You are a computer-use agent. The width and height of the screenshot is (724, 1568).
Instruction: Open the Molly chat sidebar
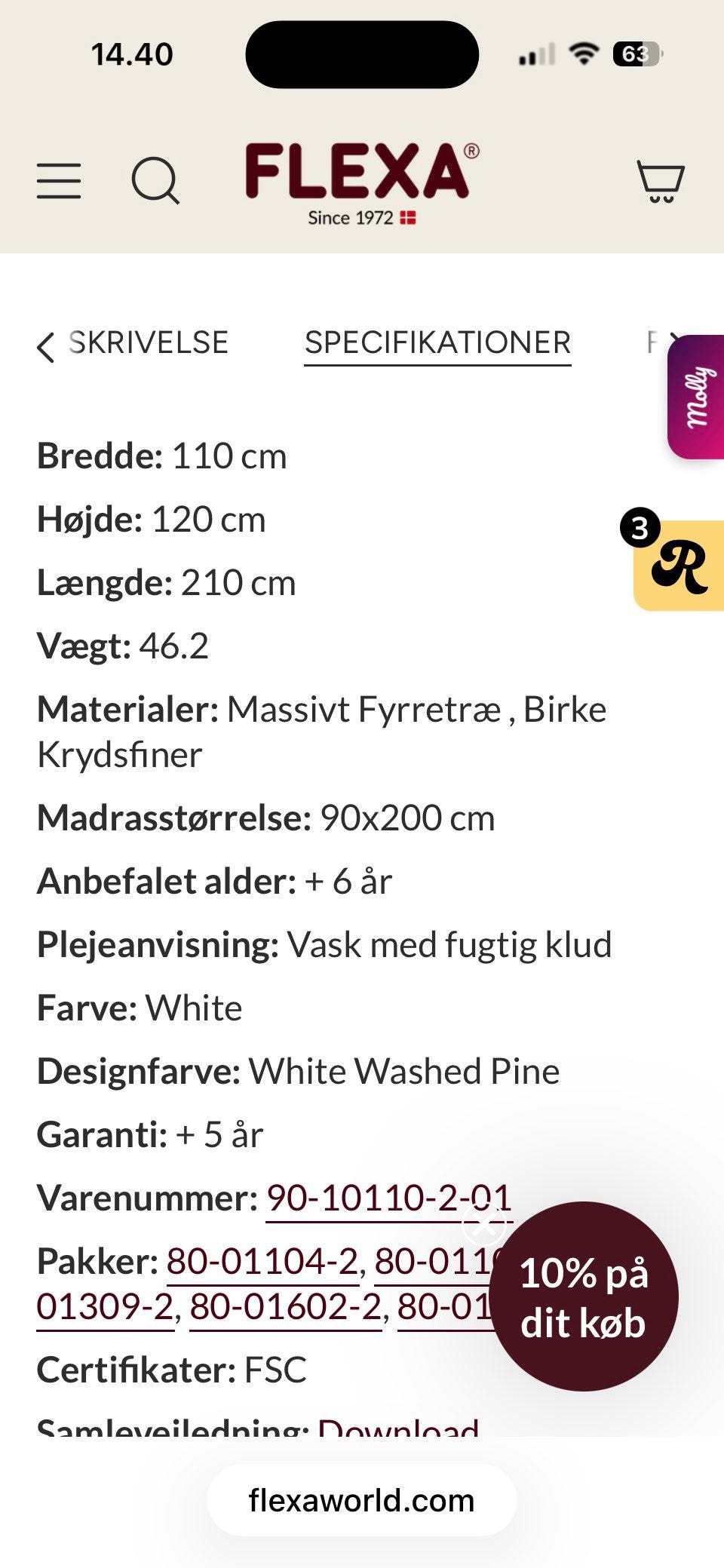(x=695, y=394)
